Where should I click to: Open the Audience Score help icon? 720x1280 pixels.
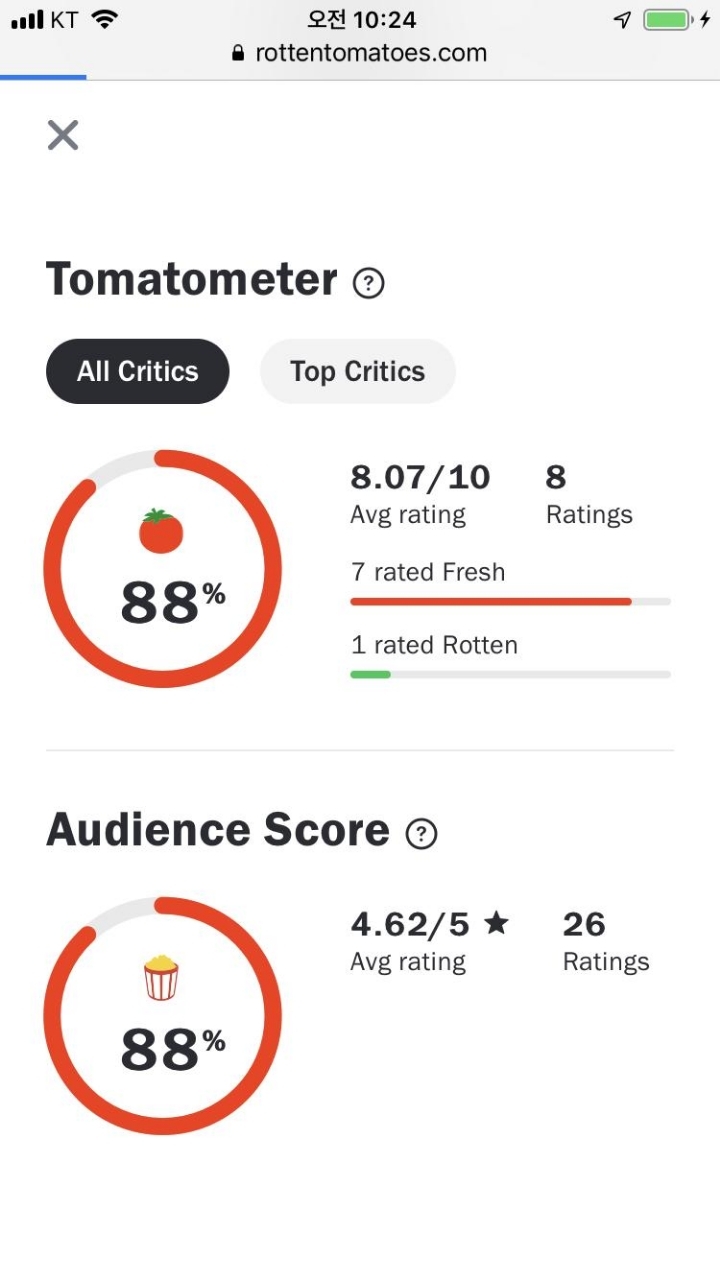[x=421, y=833]
